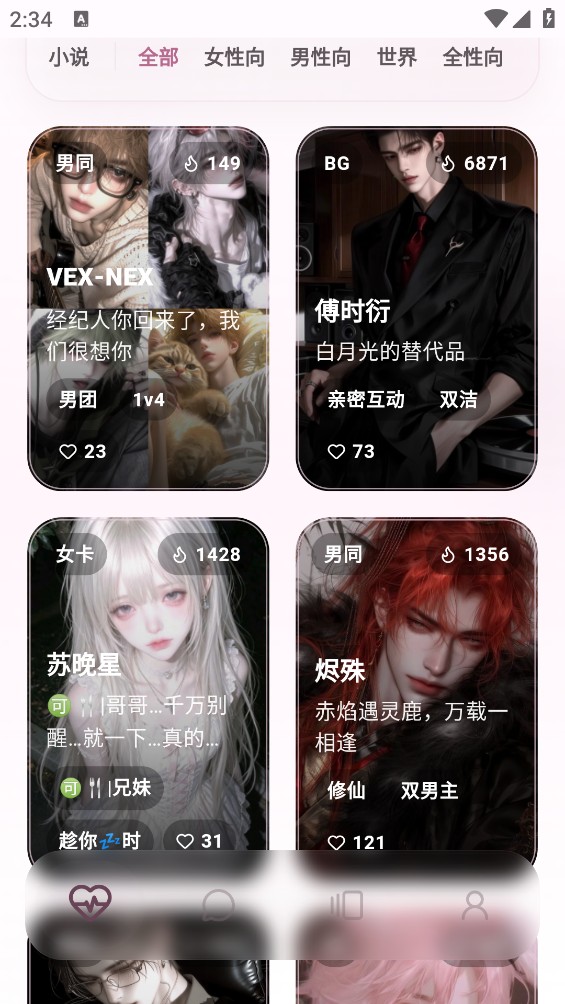Like the VEX-NEX card
The width and height of the screenshot is (565, 1004).
coord(82,451)
